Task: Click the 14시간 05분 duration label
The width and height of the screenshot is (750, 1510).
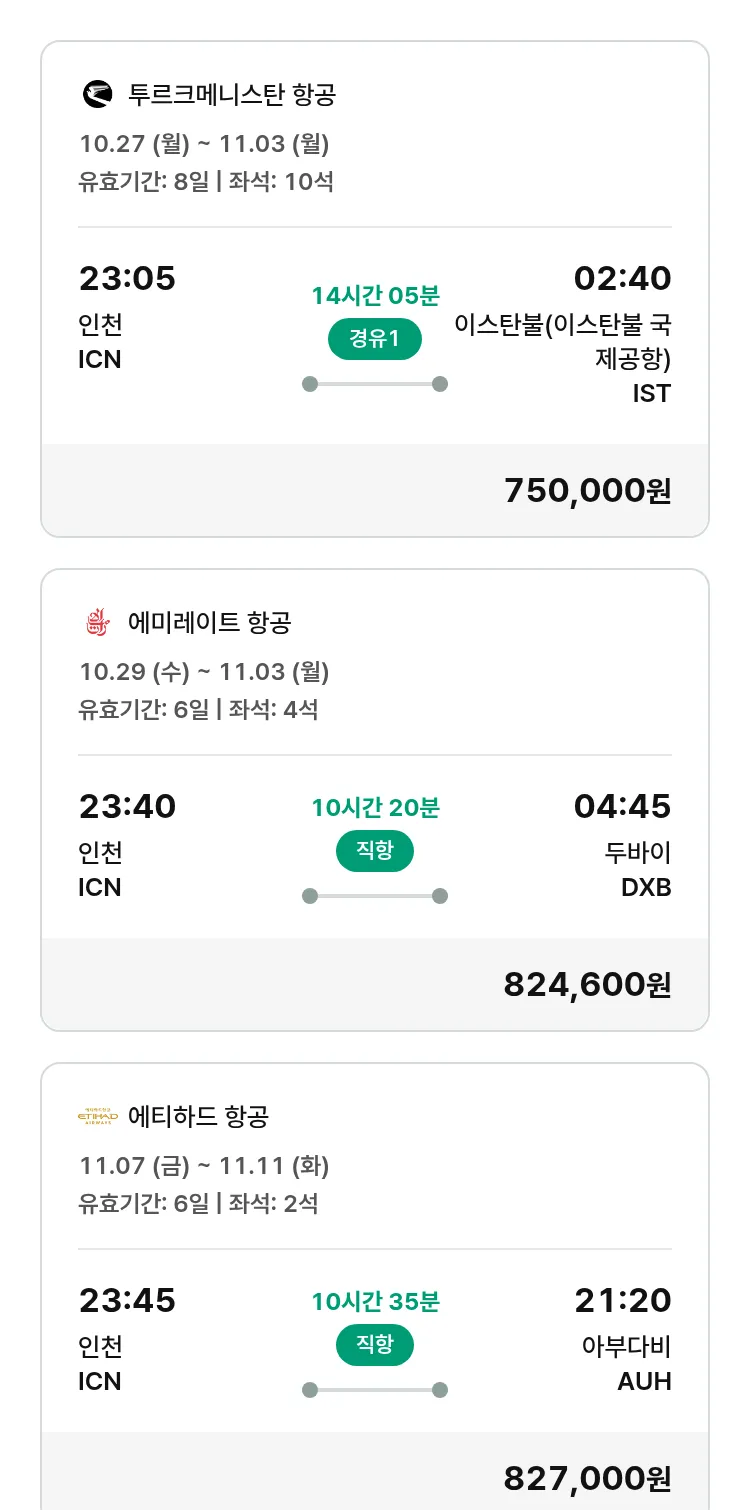Action: click(375, 297)
